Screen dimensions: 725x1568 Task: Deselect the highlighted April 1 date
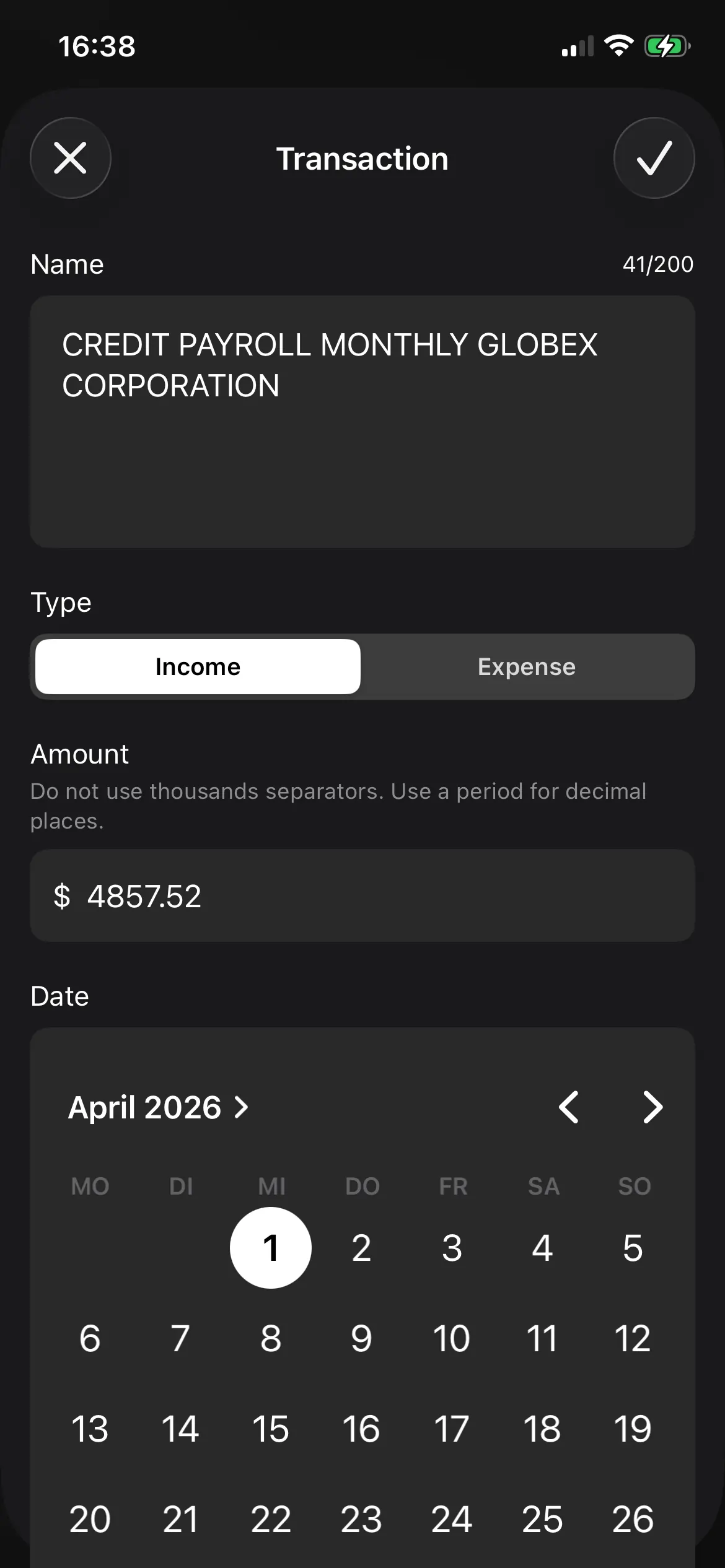coord(271,1248)
